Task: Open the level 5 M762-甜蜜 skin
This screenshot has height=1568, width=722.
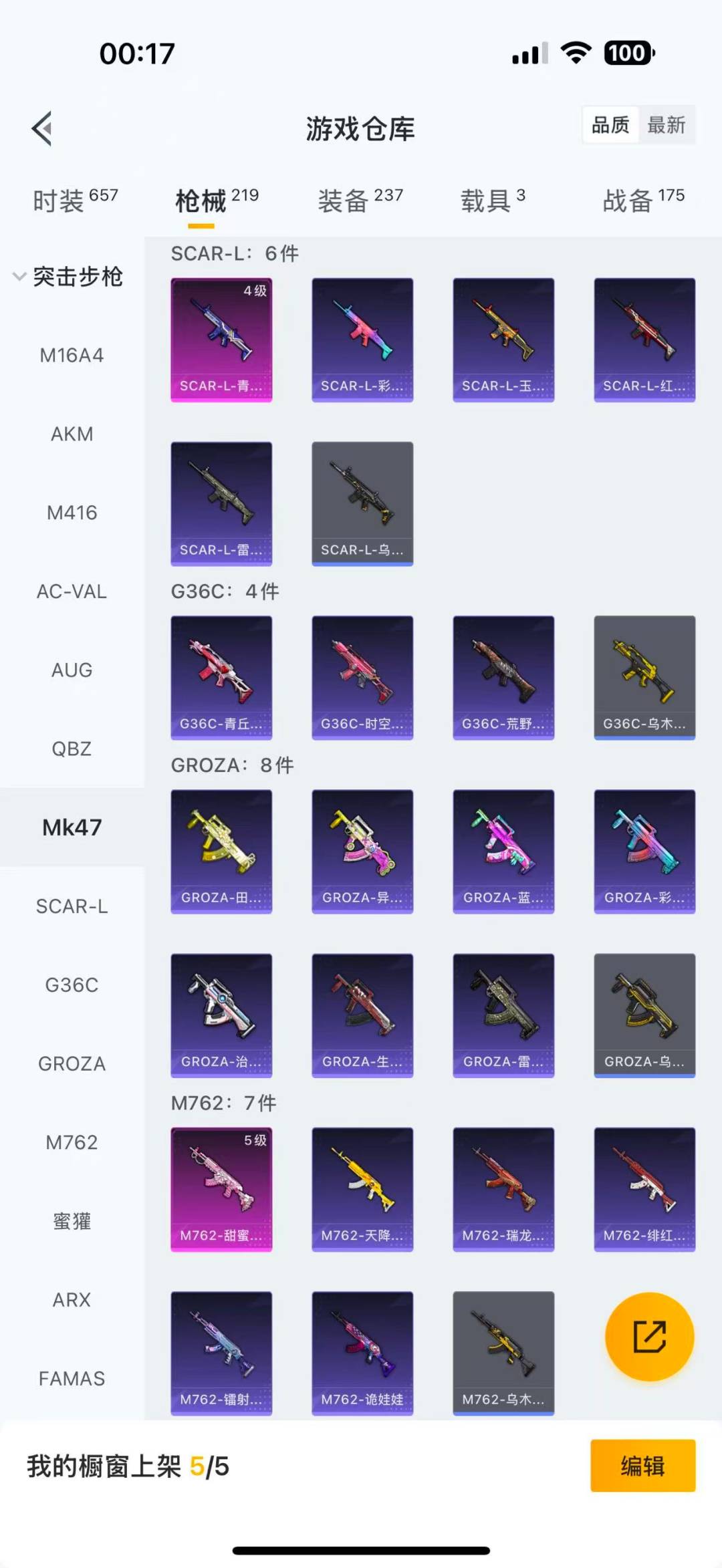Action: (x=221, y=1188)
